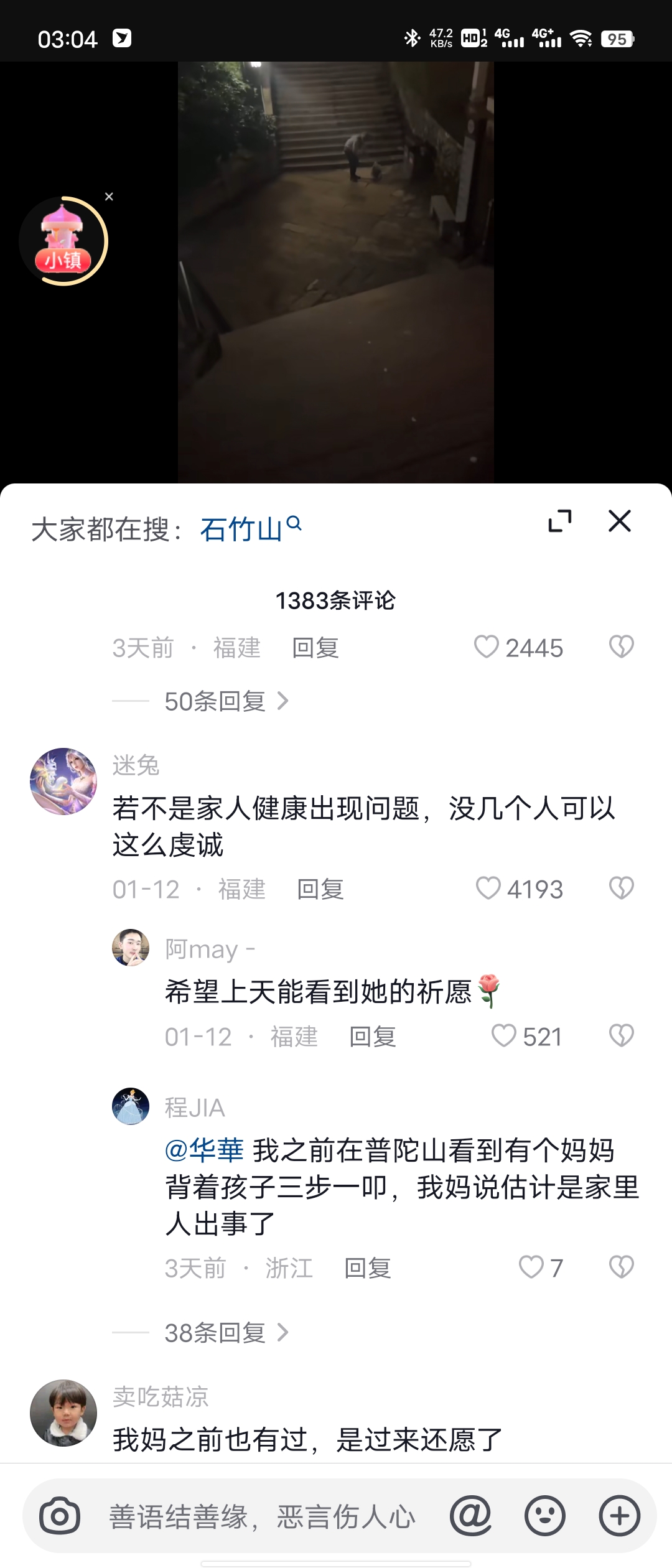Tap the comment input field

[261, 1516]
